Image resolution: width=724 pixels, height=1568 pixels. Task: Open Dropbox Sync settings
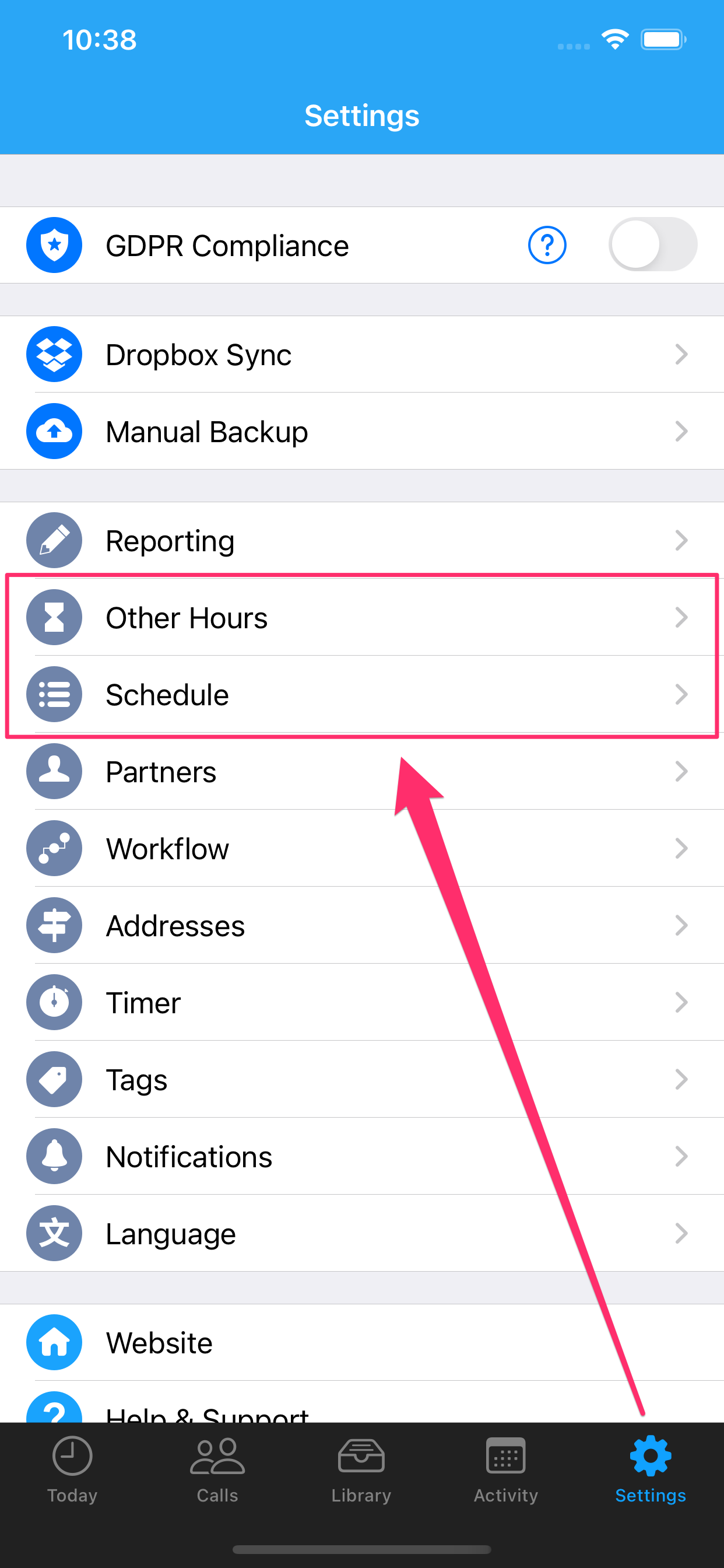(362, 354)
